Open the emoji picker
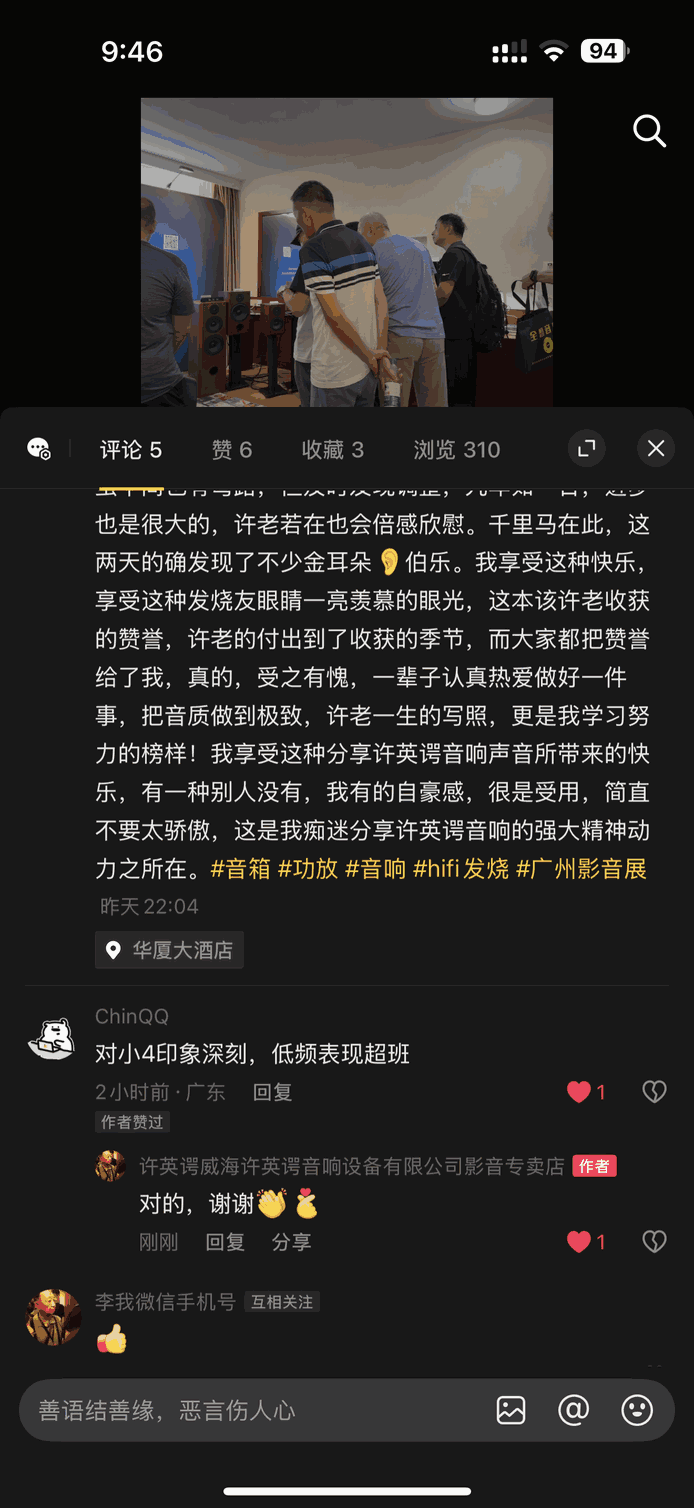The height and width of the screenshot is (1508, 694). click(x=637, y=1410)
